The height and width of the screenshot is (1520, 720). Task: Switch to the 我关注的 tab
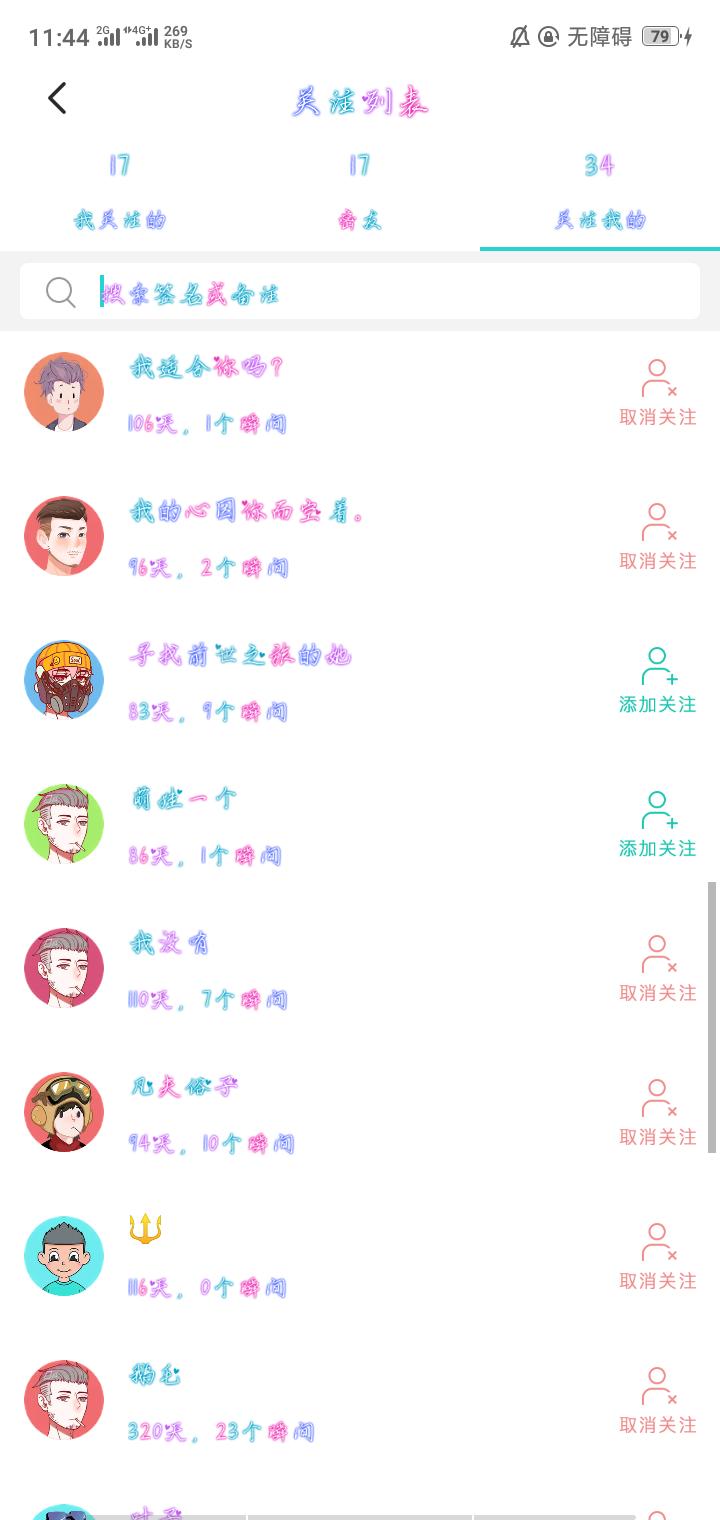click(x=120, y=192)
